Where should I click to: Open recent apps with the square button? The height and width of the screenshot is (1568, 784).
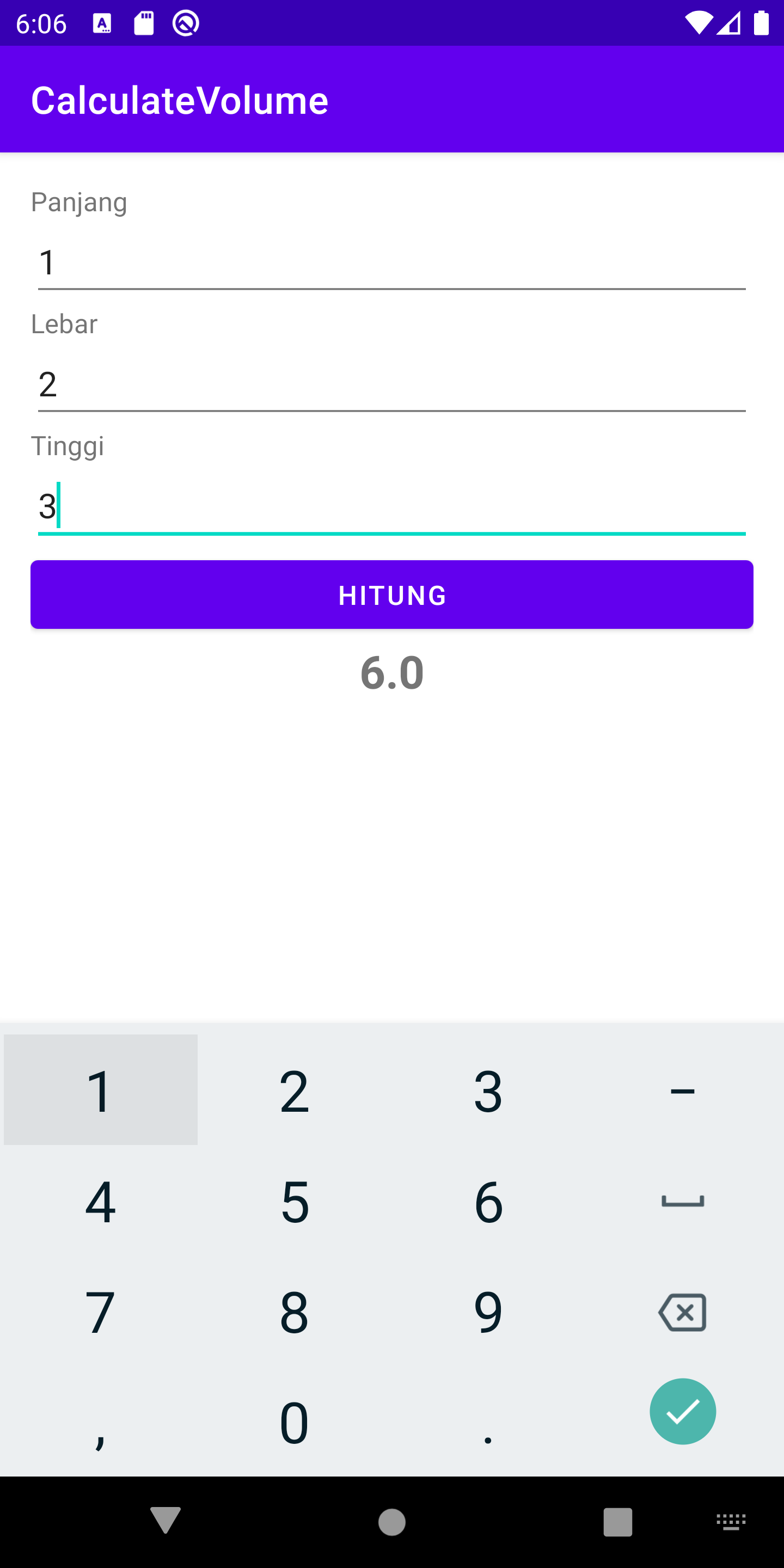point(618,1521)
